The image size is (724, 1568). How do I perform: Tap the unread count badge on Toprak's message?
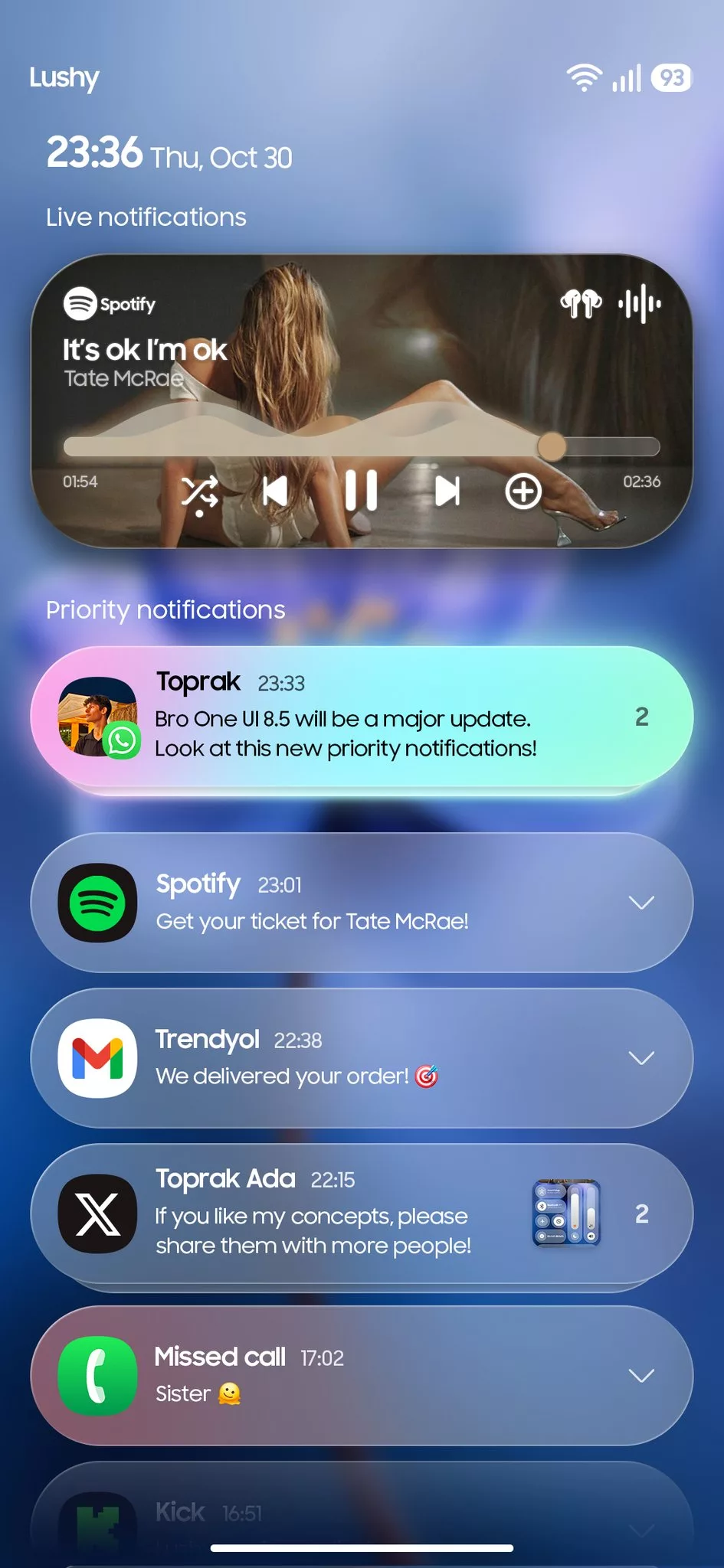(x=642, y=716)
